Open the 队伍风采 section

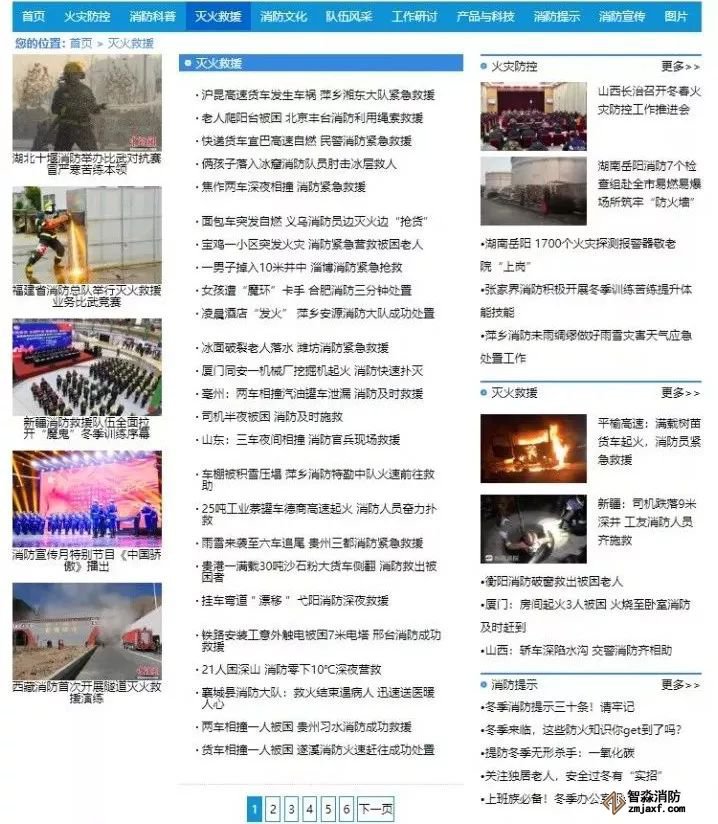click(348, 17)
